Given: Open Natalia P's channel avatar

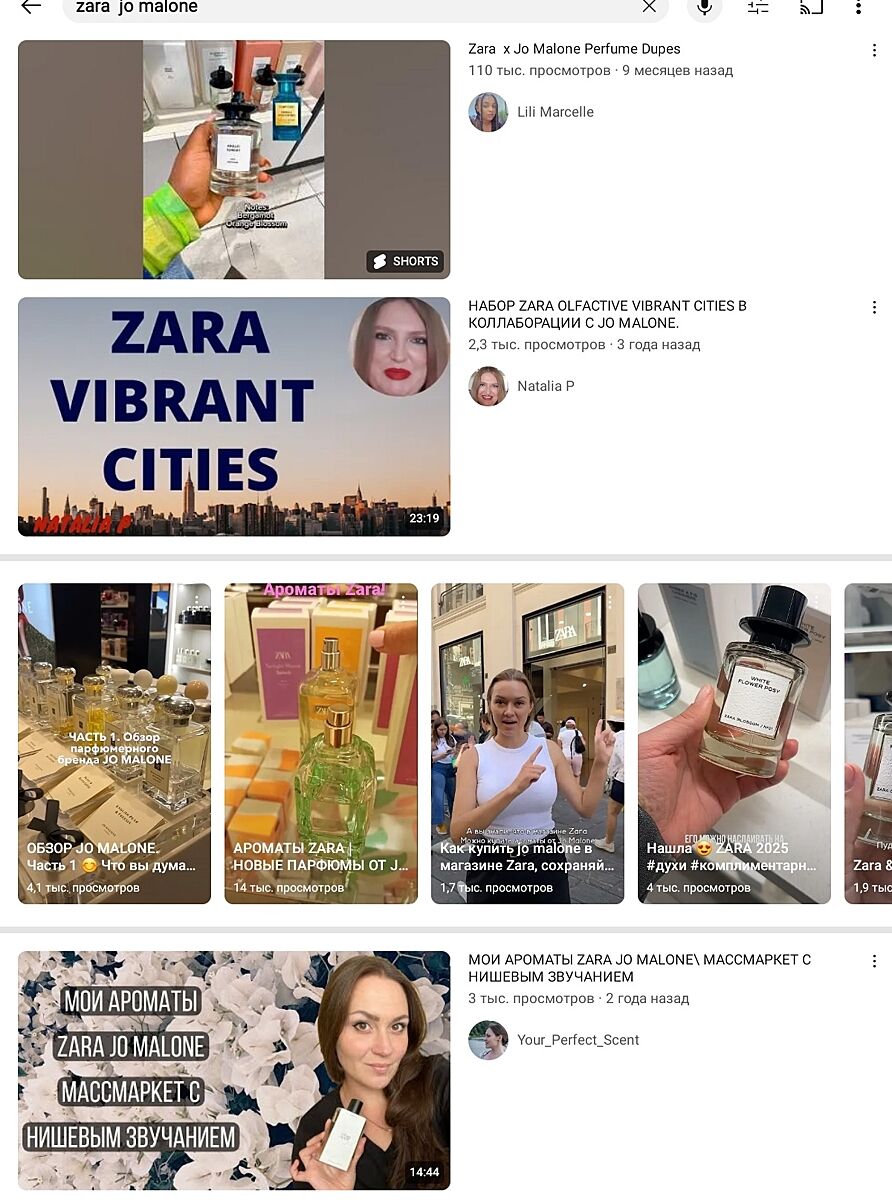Looking at the screenshot, I should pyautogui.click(x=488, y=386).
